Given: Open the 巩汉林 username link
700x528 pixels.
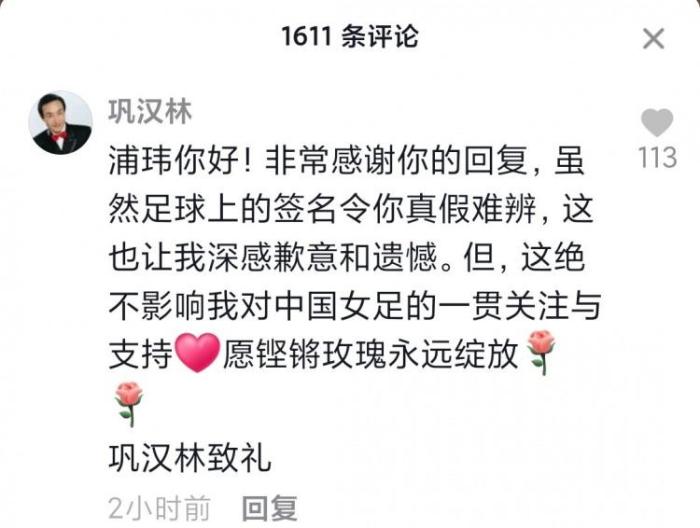Looking at the screenshot, I should pos(150,110).
